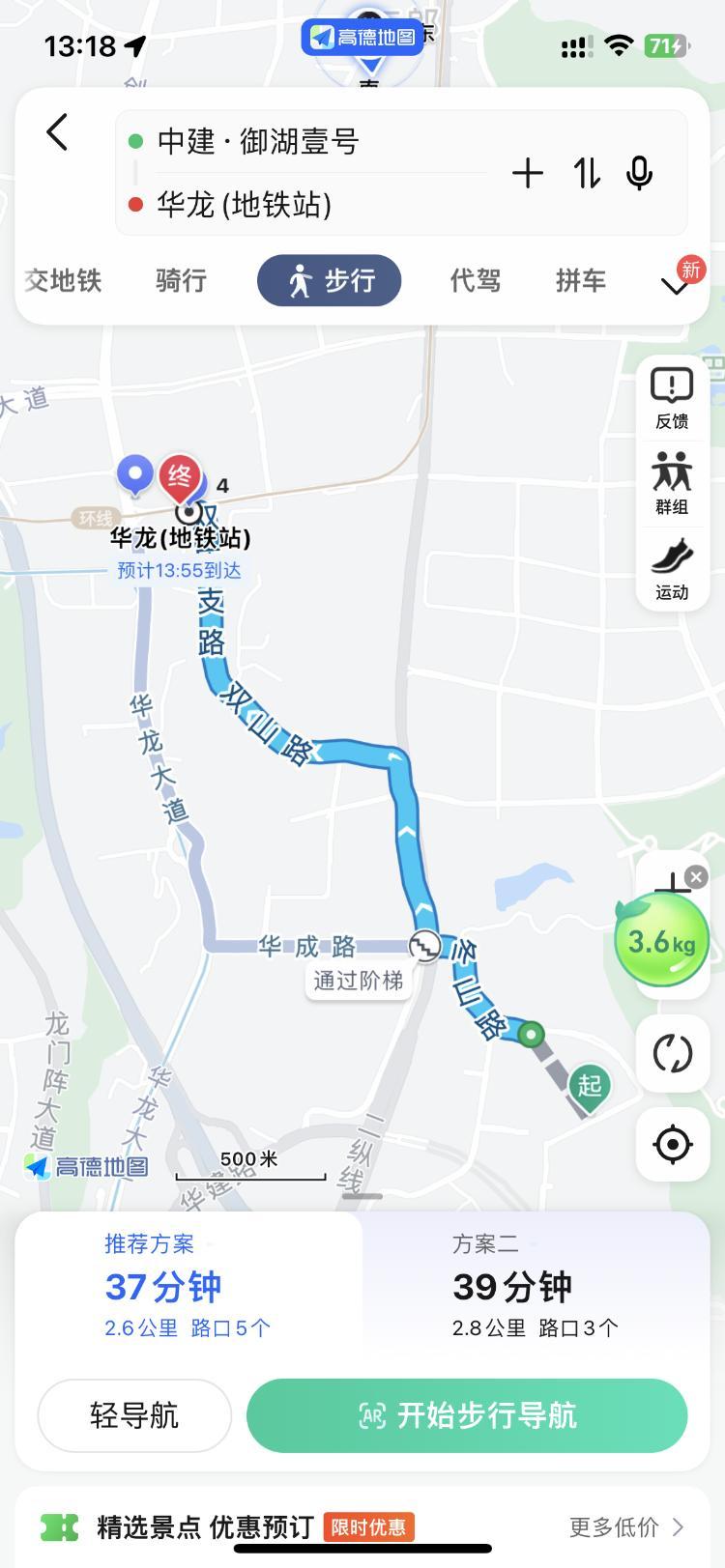Expand more travel modes dropdown arrow
725x1568 pixels.
pos(674,285)
